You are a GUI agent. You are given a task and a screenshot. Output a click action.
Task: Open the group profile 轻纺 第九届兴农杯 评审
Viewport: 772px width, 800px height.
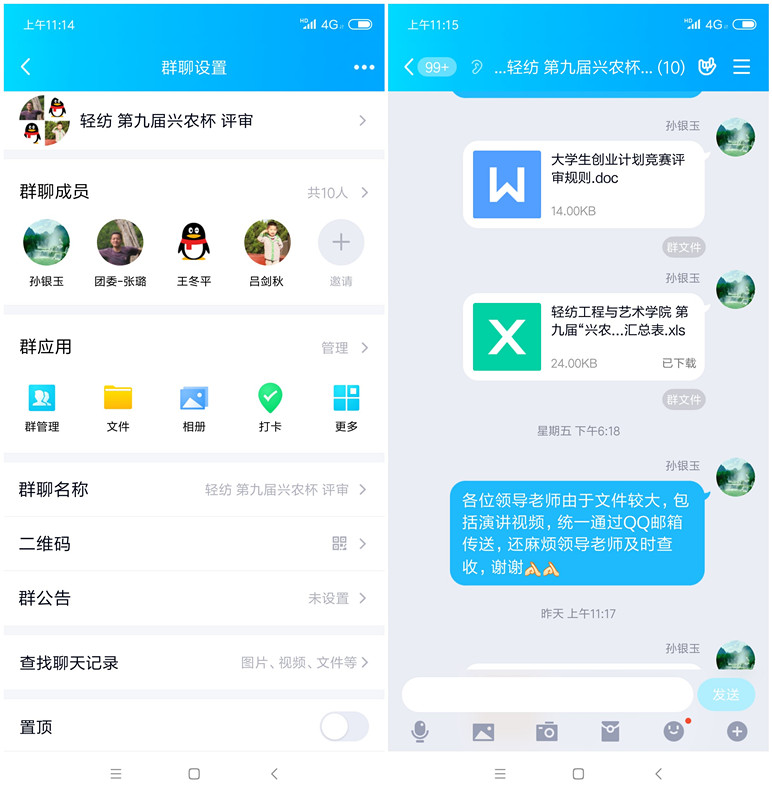pyautogui.click(x=194, y=121)
